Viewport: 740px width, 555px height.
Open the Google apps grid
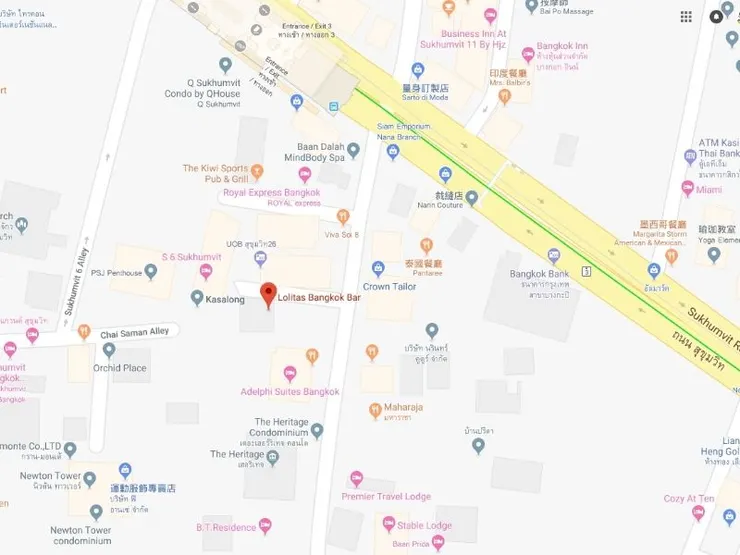[x=686, y=17]
